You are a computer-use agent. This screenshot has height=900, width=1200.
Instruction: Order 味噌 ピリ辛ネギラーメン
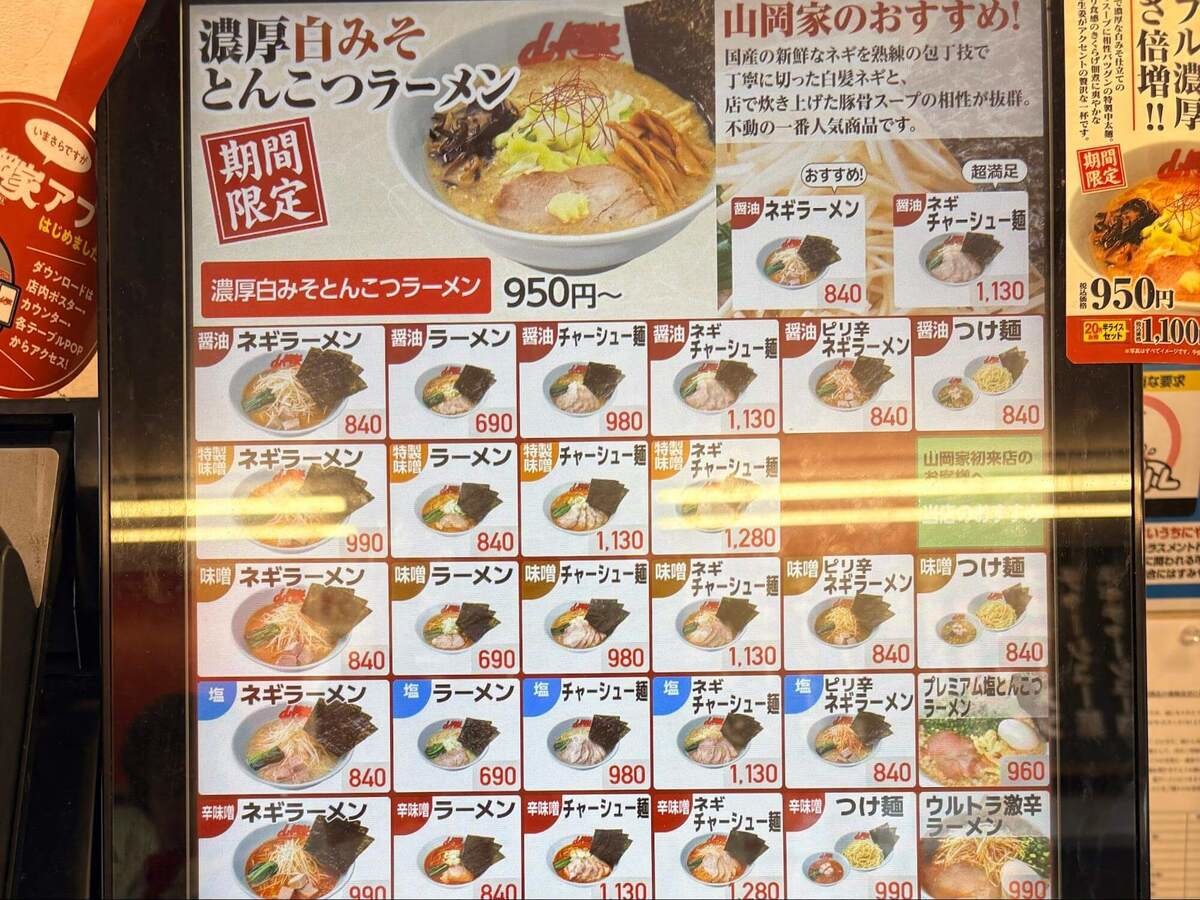(848, 612)
